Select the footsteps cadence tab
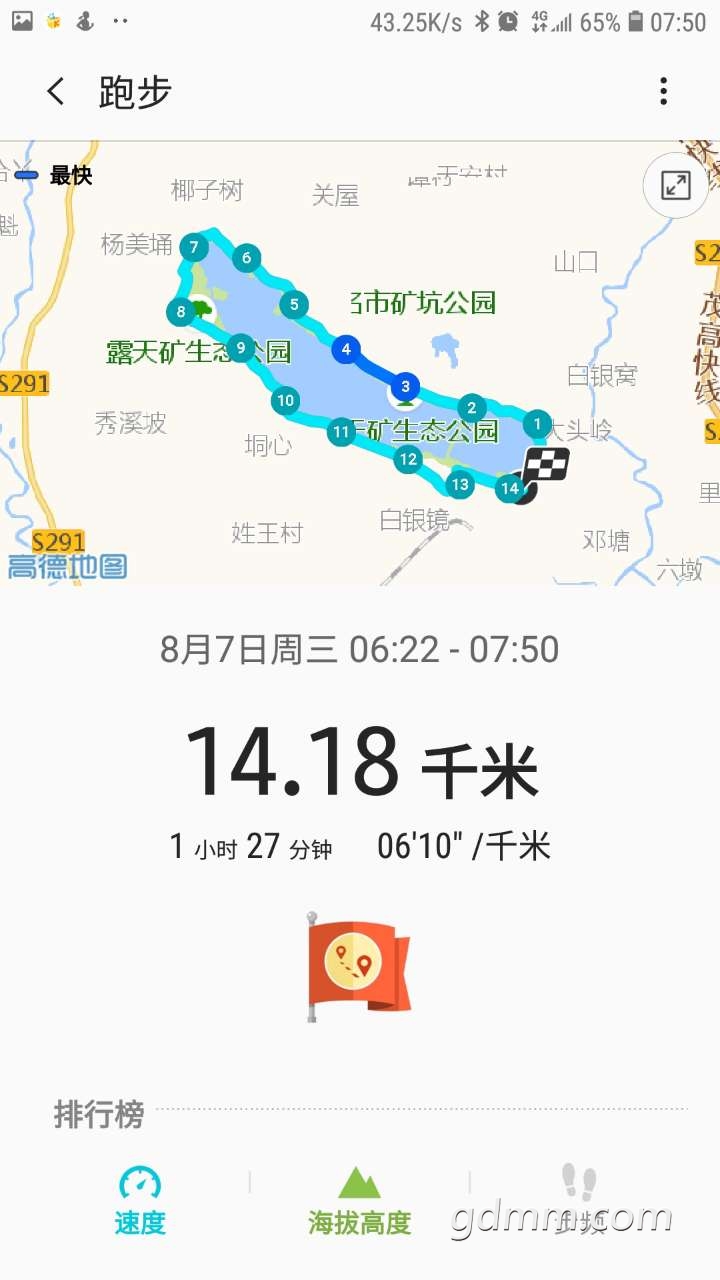This screenshot has width=720, height=1280. (x=579, y=1200)
